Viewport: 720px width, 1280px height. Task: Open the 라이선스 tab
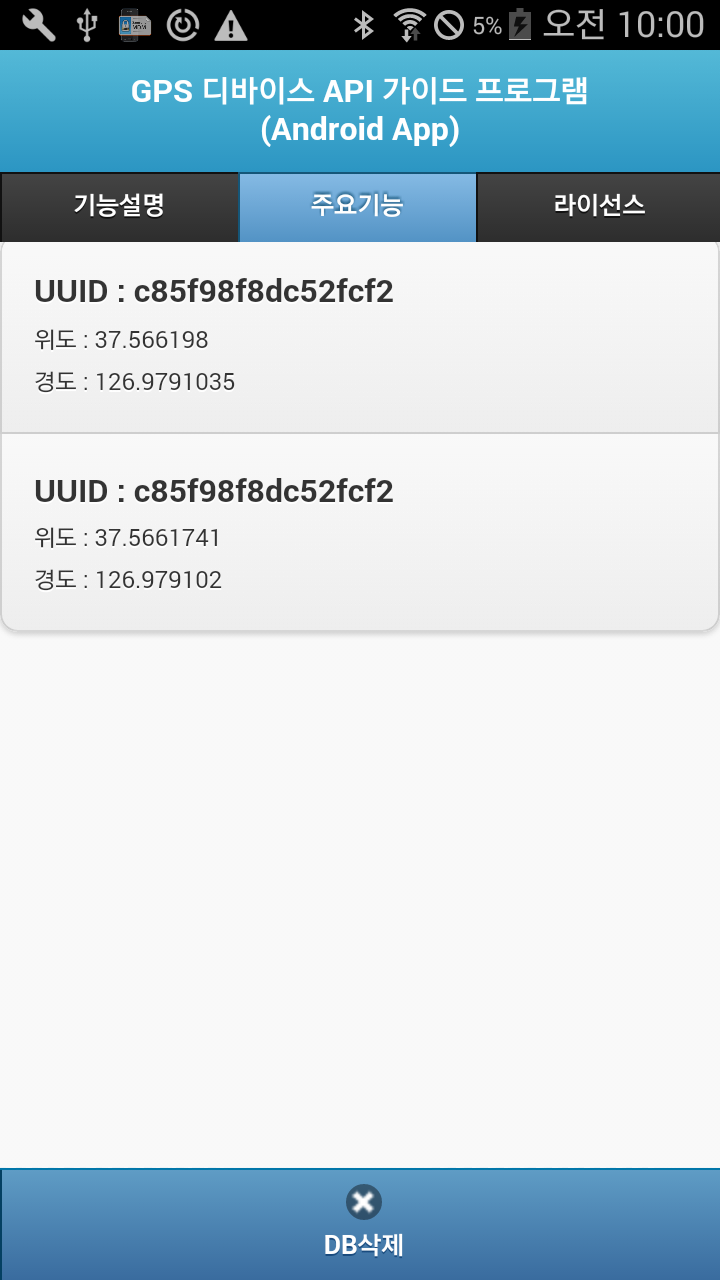coord(598,207)
